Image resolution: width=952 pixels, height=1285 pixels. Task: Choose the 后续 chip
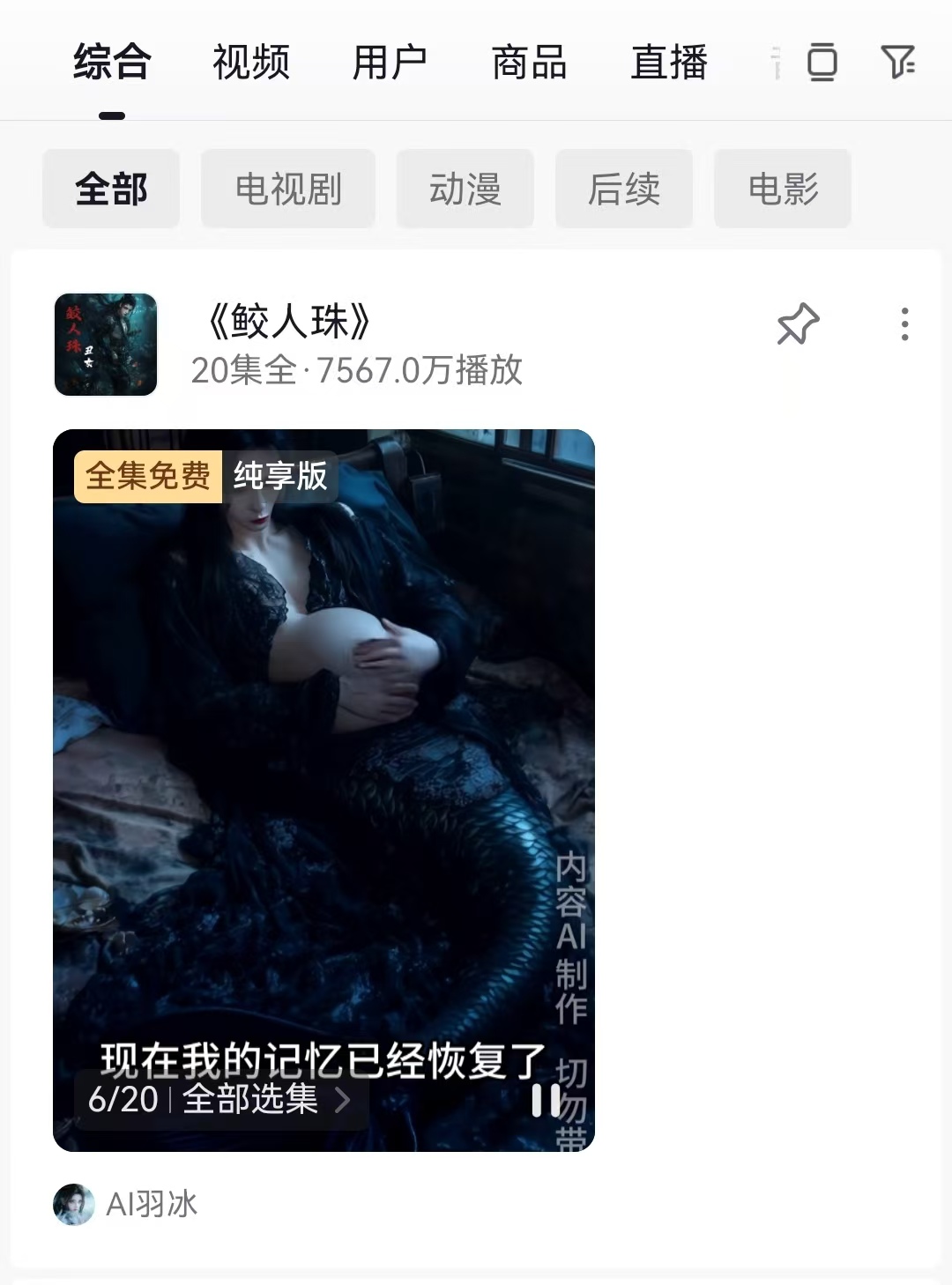coord(624,189)
